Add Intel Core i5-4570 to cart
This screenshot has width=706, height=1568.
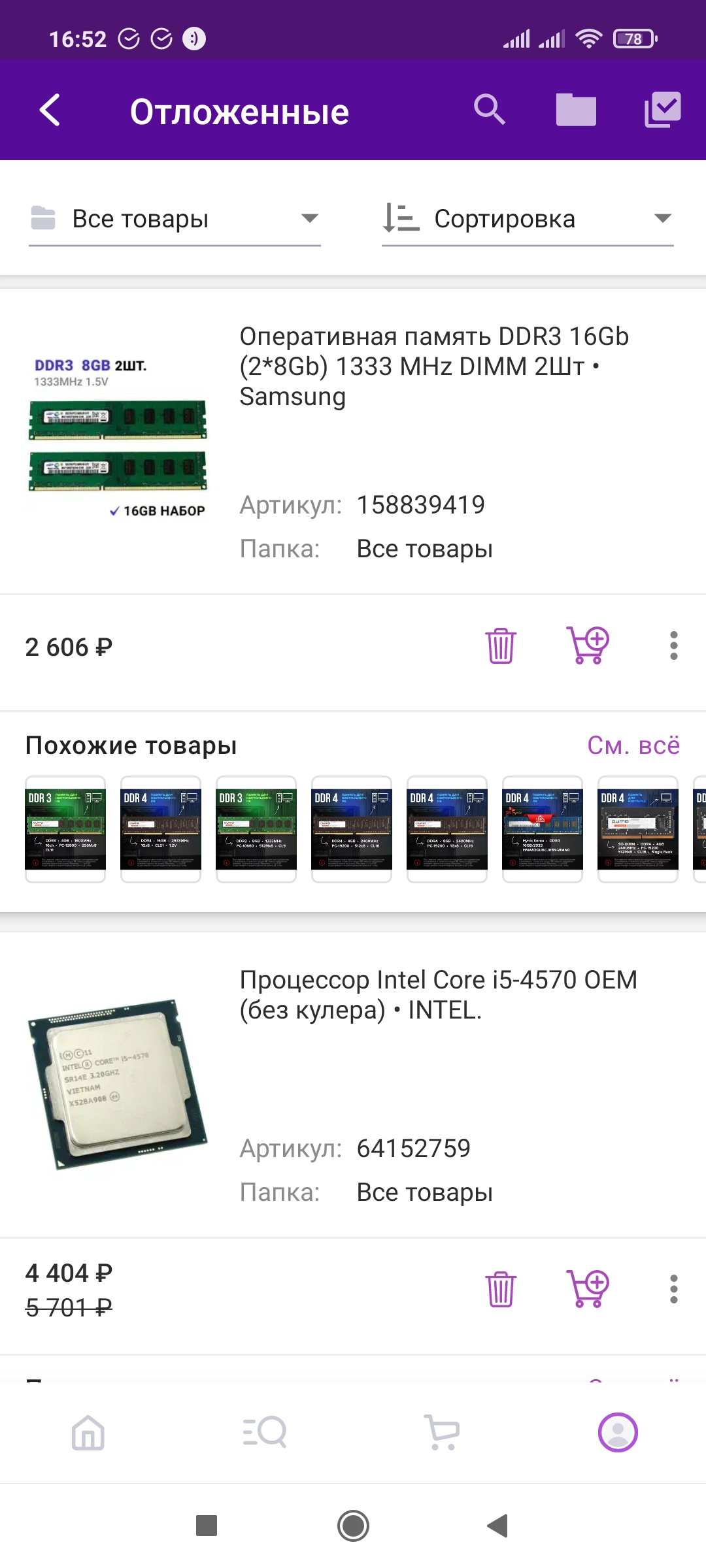(x=588, y=1289)
